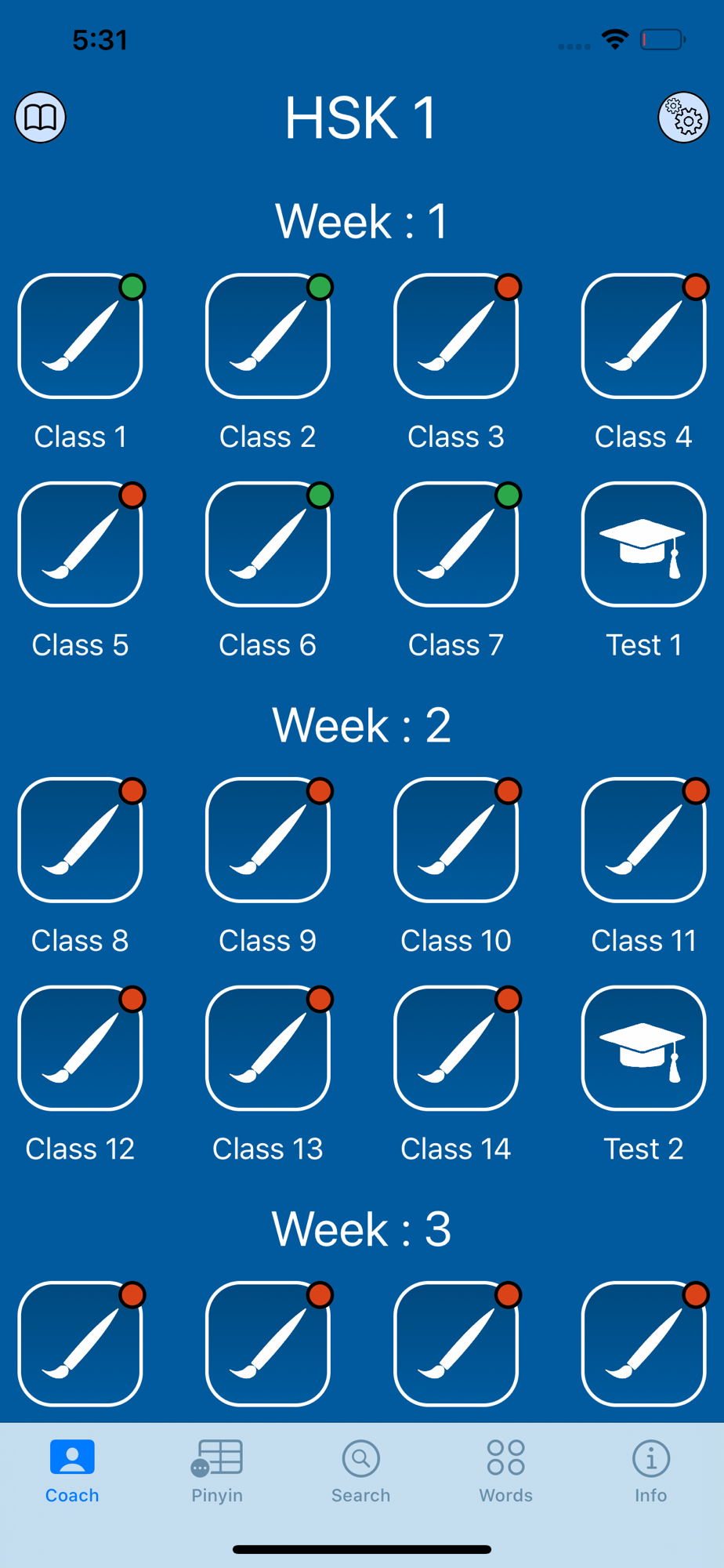The image size is (724, 1568).
Task: Tap the Class 5 tile
Action: (80, 544)
